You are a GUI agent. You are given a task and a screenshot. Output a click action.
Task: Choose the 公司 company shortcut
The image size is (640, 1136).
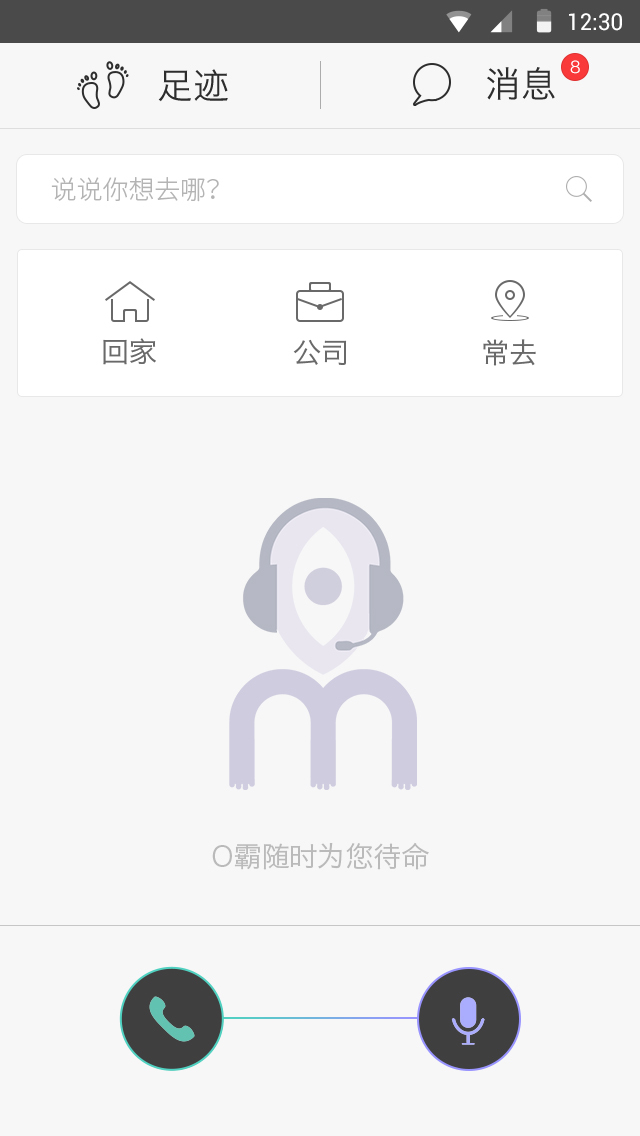point(320,323)
